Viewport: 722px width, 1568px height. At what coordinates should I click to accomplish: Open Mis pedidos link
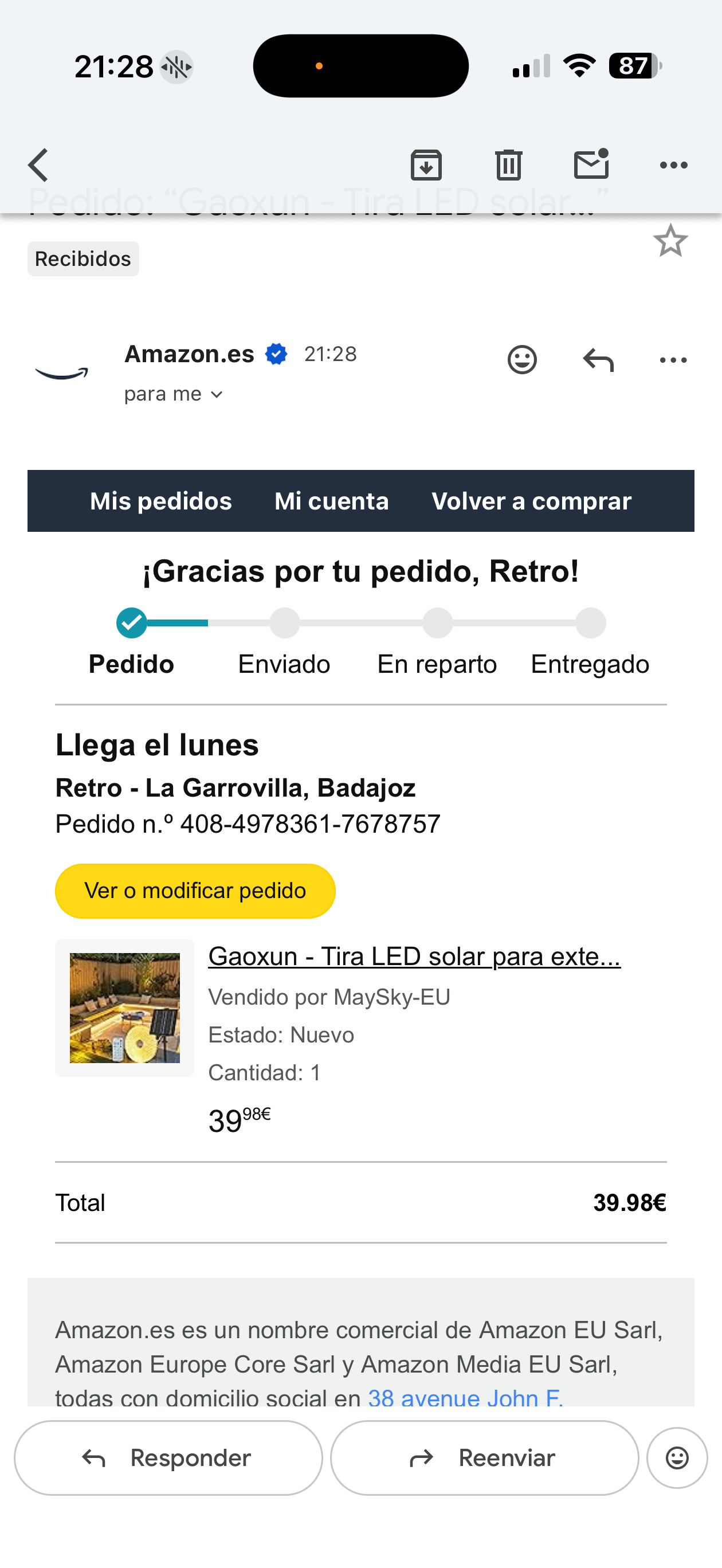tap(160, 501)
